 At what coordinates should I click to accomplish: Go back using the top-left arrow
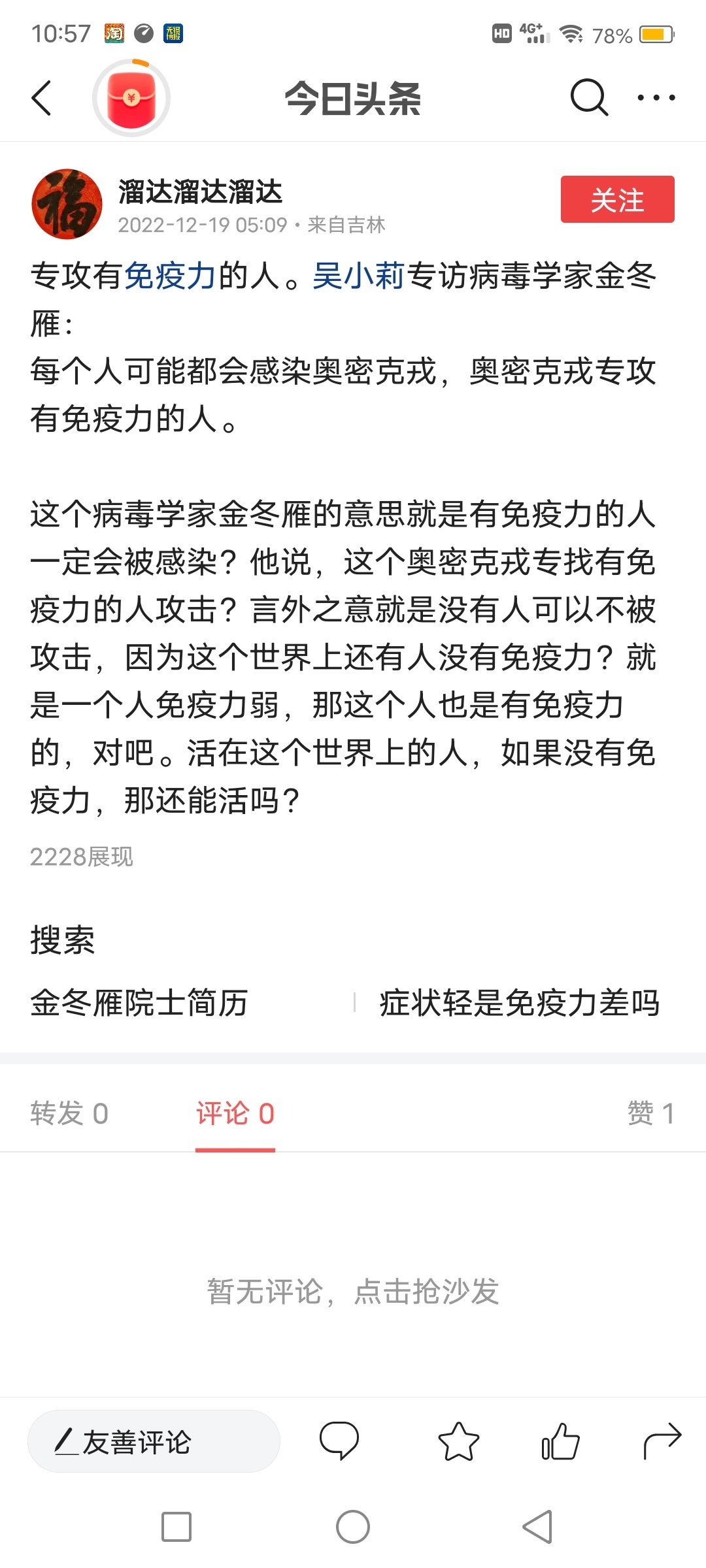(x=41, y=99)
